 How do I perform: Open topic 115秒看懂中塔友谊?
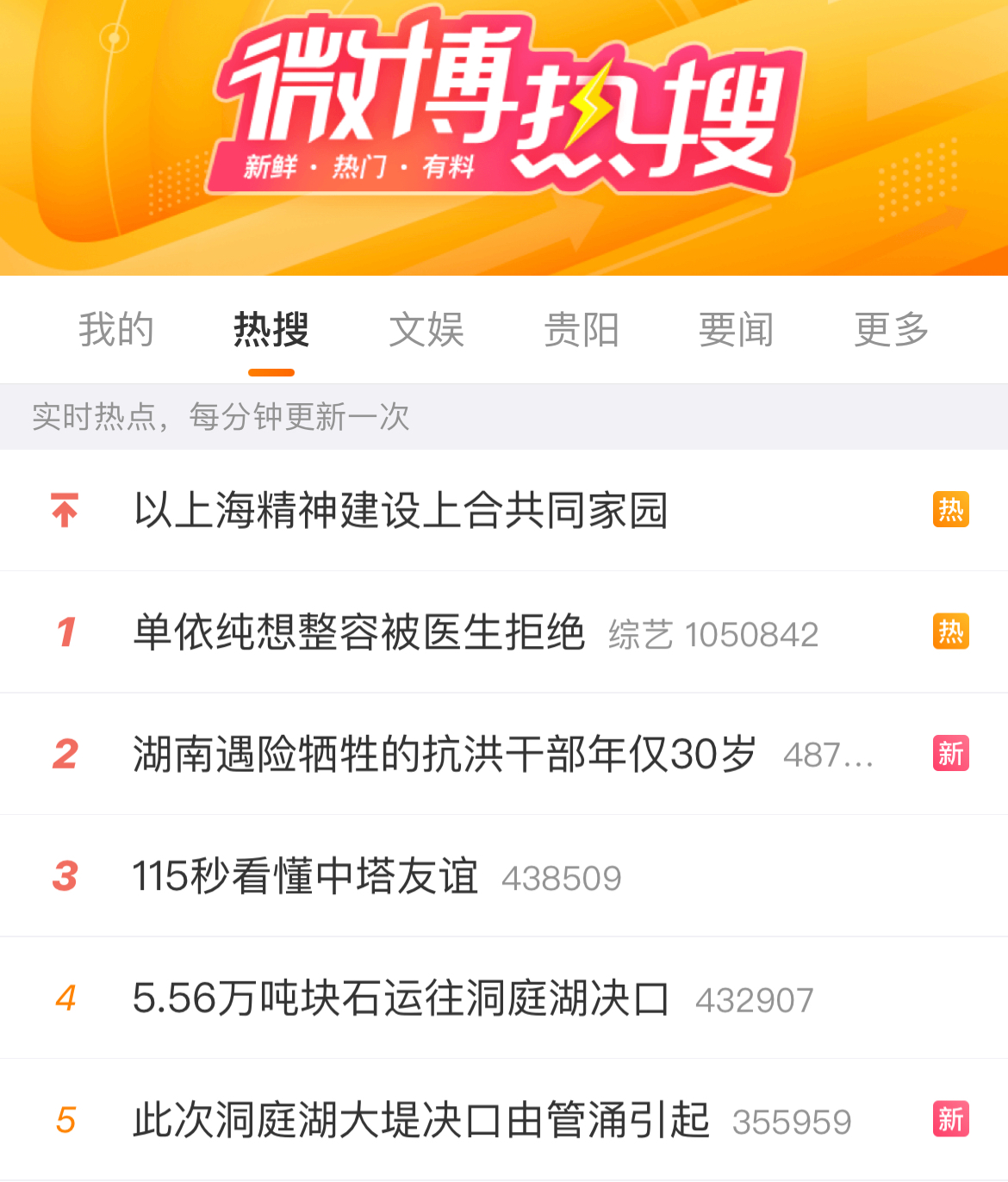point(305,877)
